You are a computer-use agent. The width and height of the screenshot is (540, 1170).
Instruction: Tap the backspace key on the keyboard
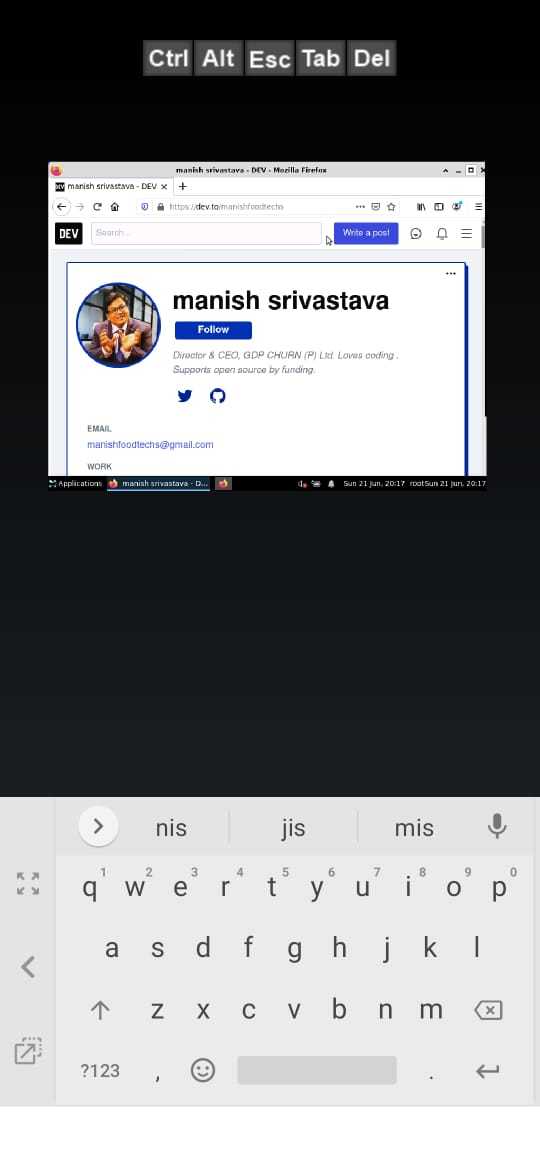[488, 1010]
